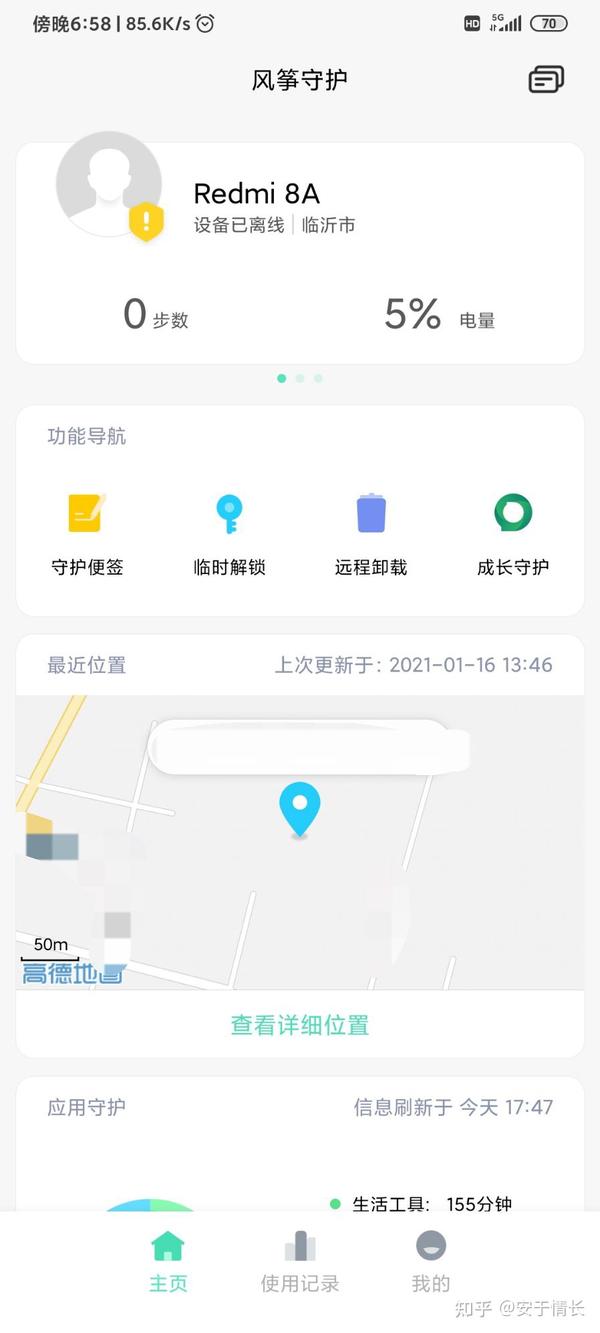The height and width of the screenshot is (1333, 600).
Task: Open 守护便签 guardian notes
Action: click(87, 535)
